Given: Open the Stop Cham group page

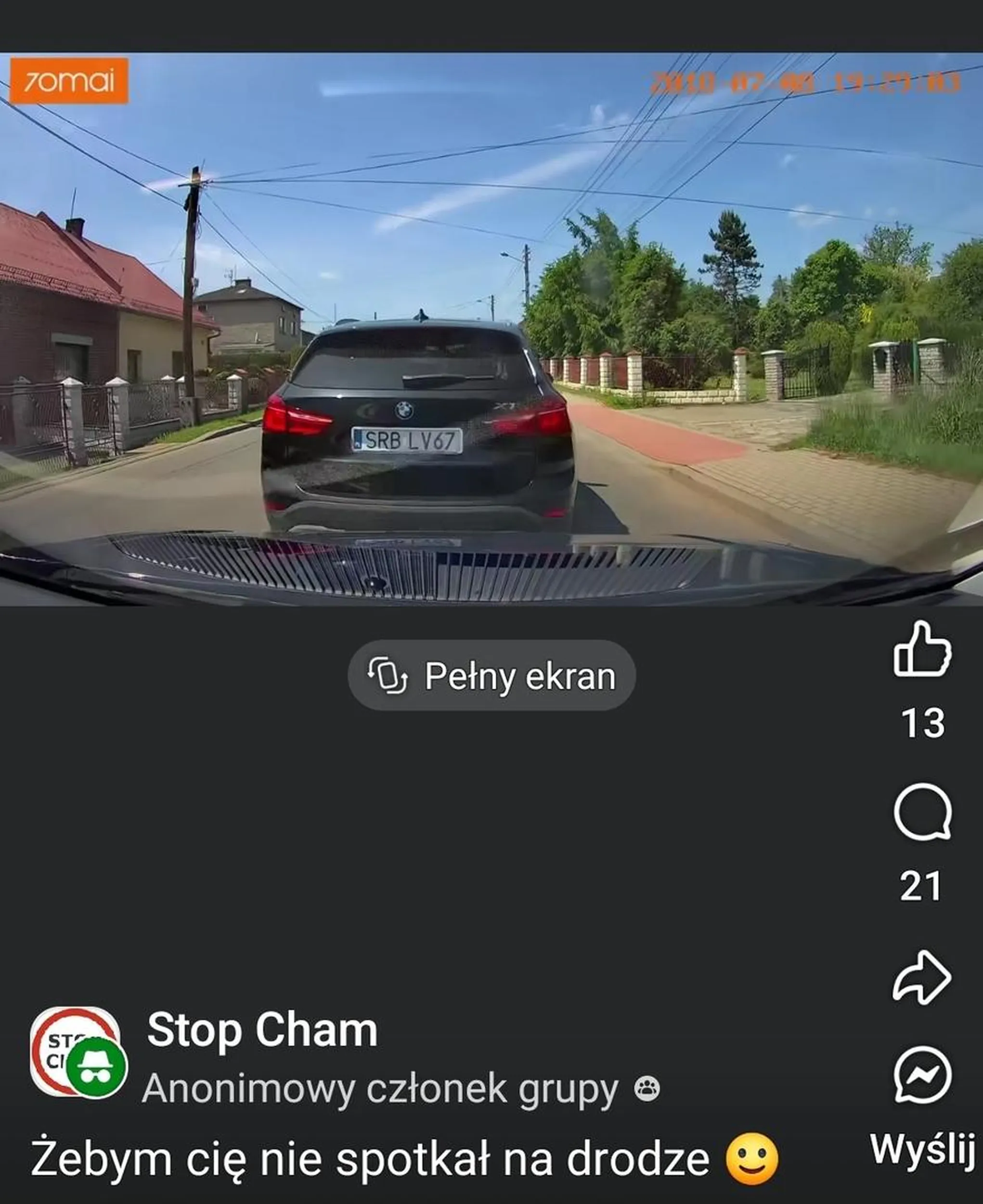Looking at the screenshot, I should click(x=262, y=1030).
